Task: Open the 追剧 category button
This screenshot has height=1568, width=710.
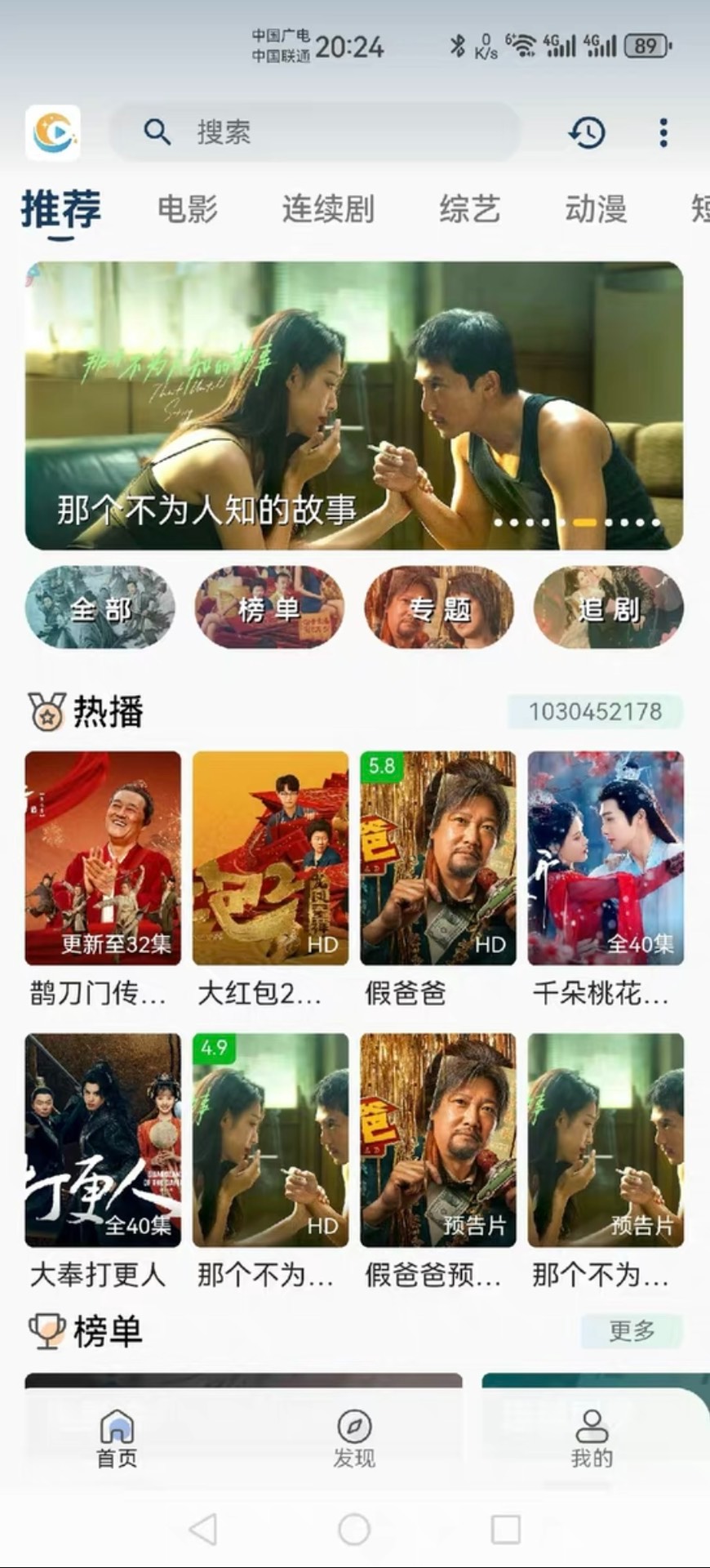Action: pos(608,608)
